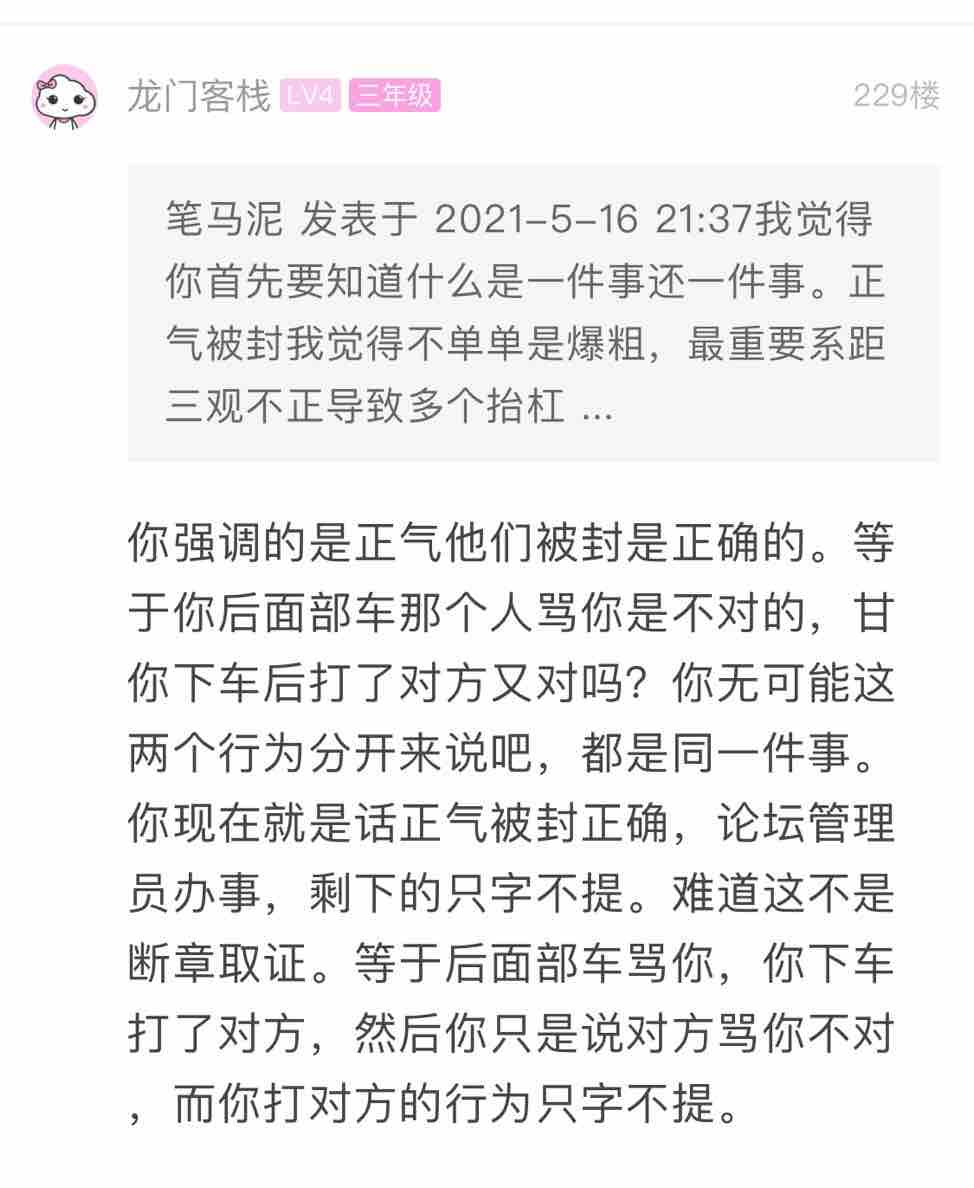The height and width of the screenshot is (1188, 974).
Task: Open the quoted post by 笔马泥
Action: tap(533, 313)
